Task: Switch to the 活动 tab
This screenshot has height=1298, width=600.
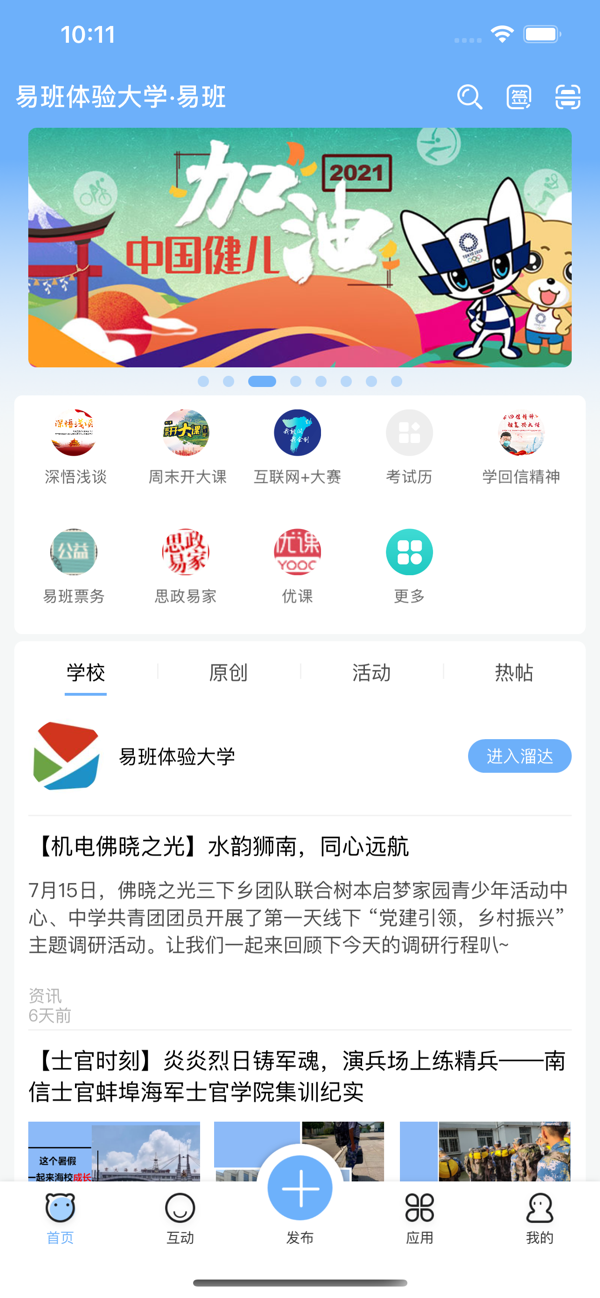Action: 371,673
